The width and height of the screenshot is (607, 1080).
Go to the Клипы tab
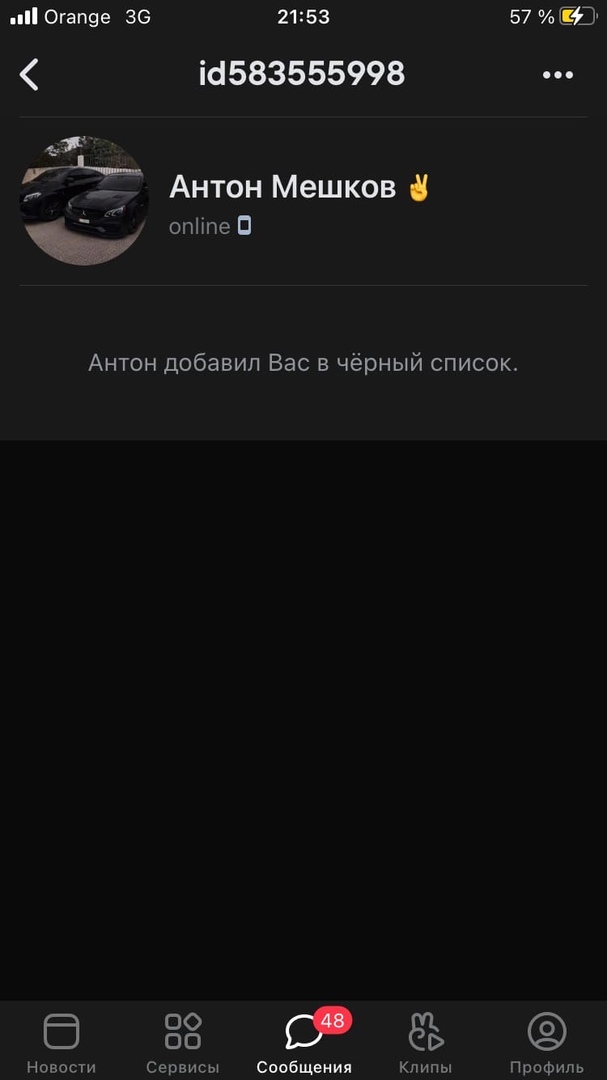pyautogui.click(x=425, y=1041)
